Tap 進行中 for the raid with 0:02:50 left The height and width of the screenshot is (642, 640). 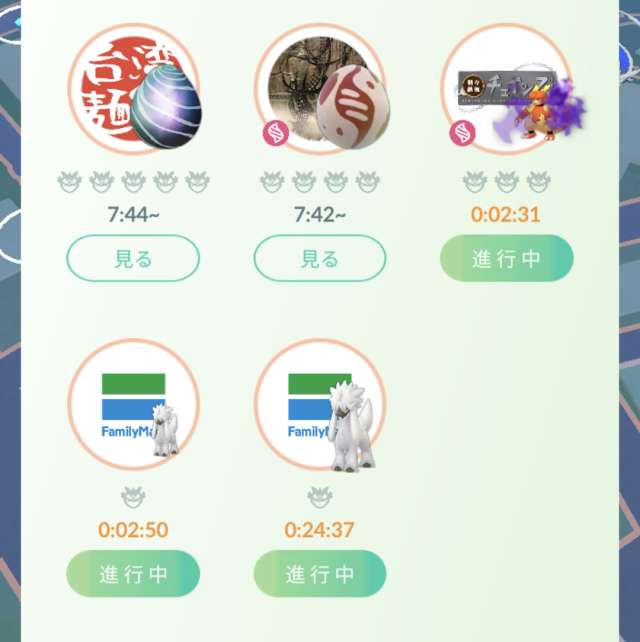tap(133, 574)
